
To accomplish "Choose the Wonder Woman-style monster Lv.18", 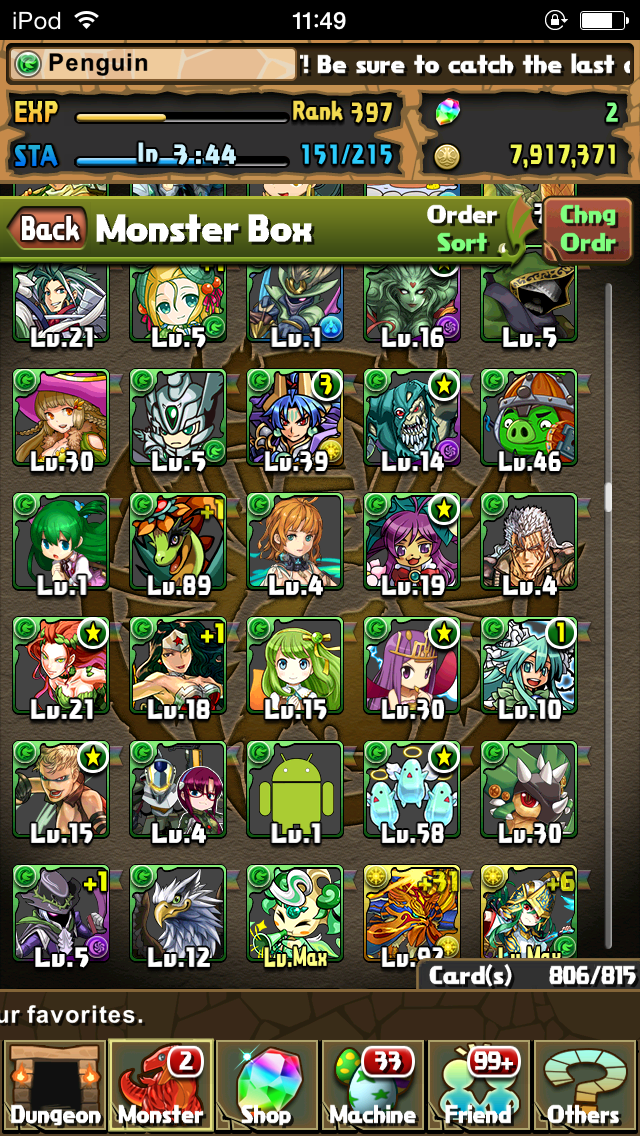I will 178,665.
